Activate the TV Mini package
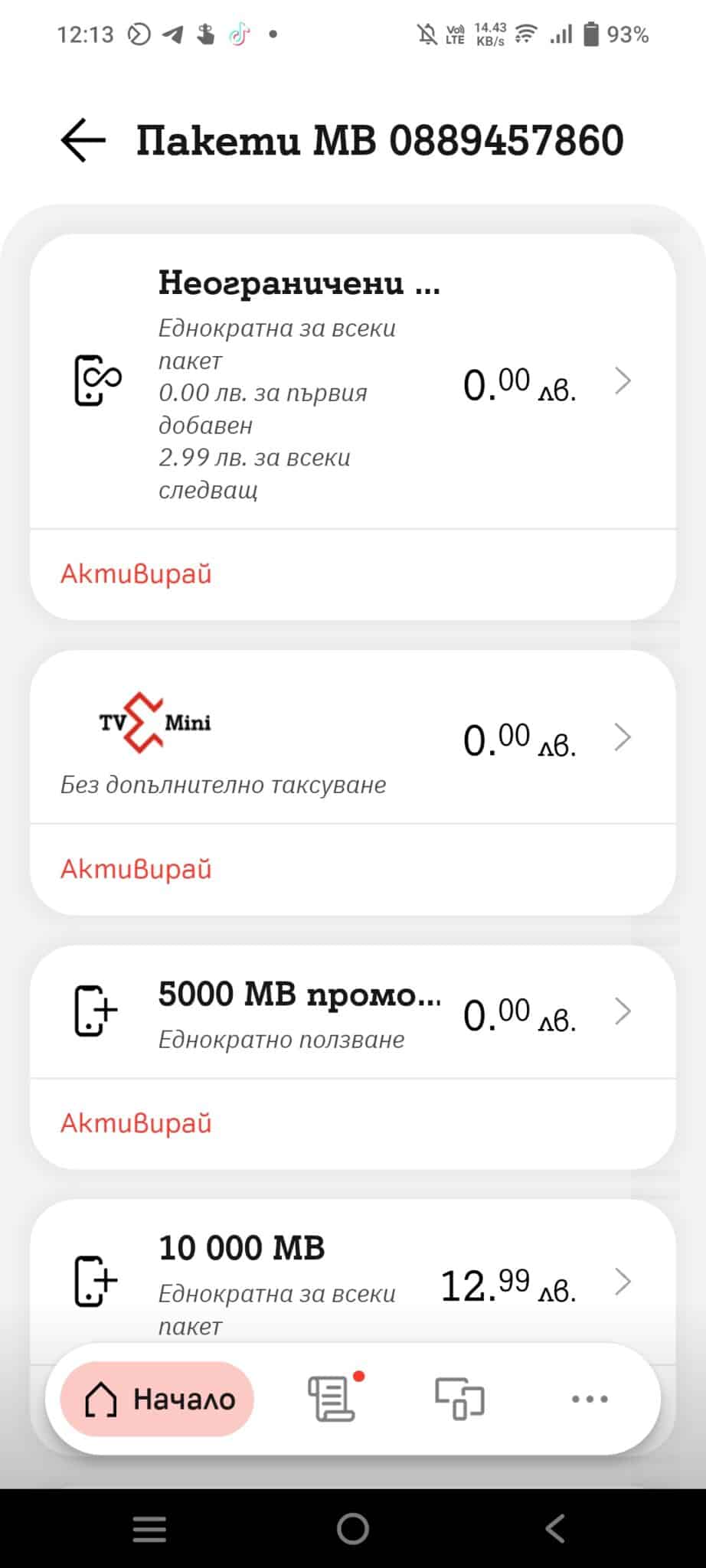 pos(136,869)
